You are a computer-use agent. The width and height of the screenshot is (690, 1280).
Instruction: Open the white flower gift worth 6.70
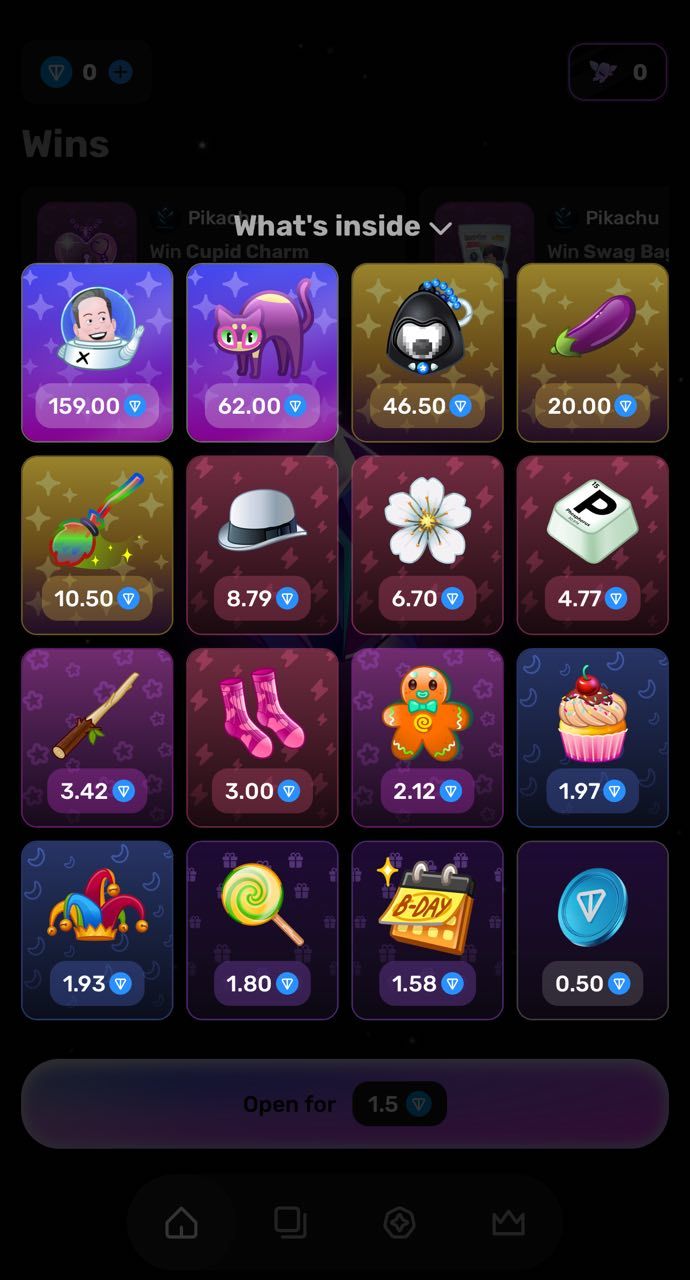click(427, 545)
